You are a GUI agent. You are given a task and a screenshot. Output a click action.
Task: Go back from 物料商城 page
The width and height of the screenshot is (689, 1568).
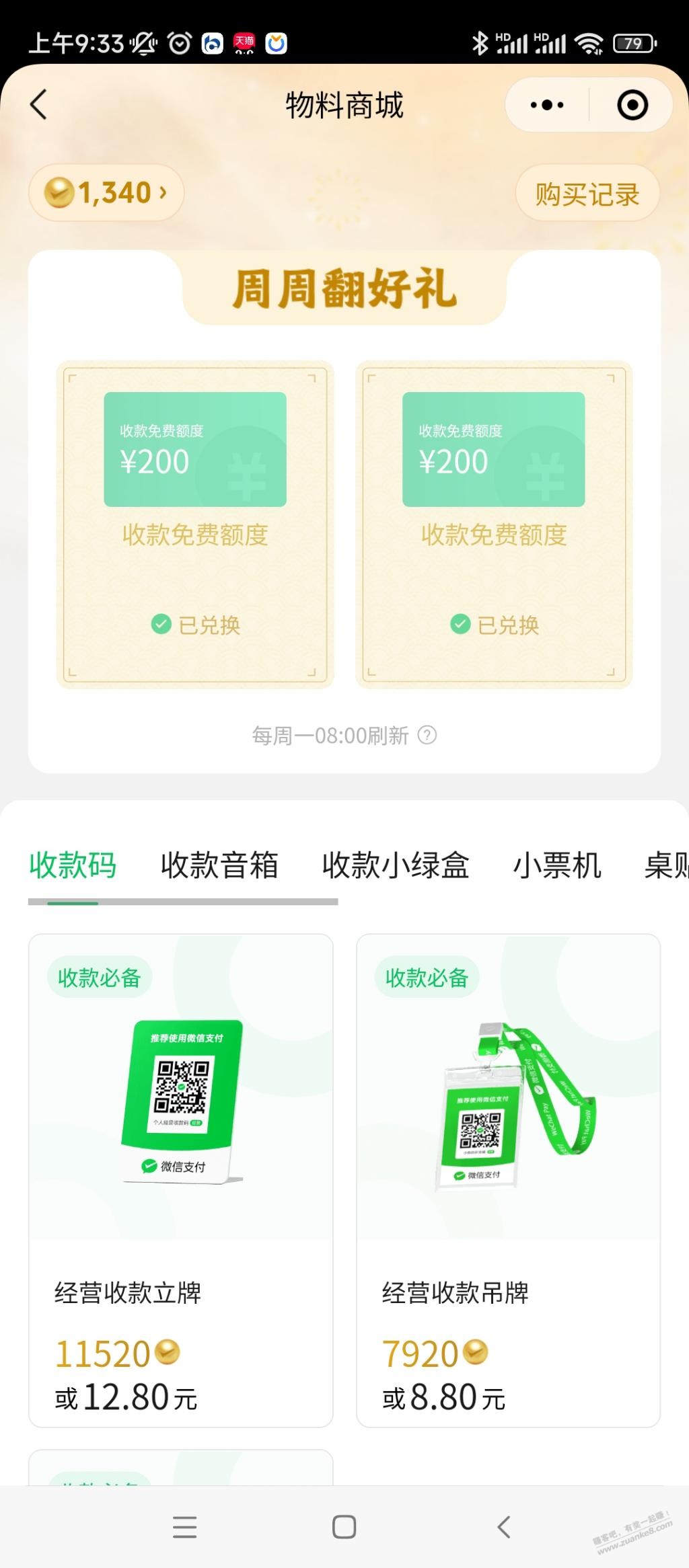point(39,105)
